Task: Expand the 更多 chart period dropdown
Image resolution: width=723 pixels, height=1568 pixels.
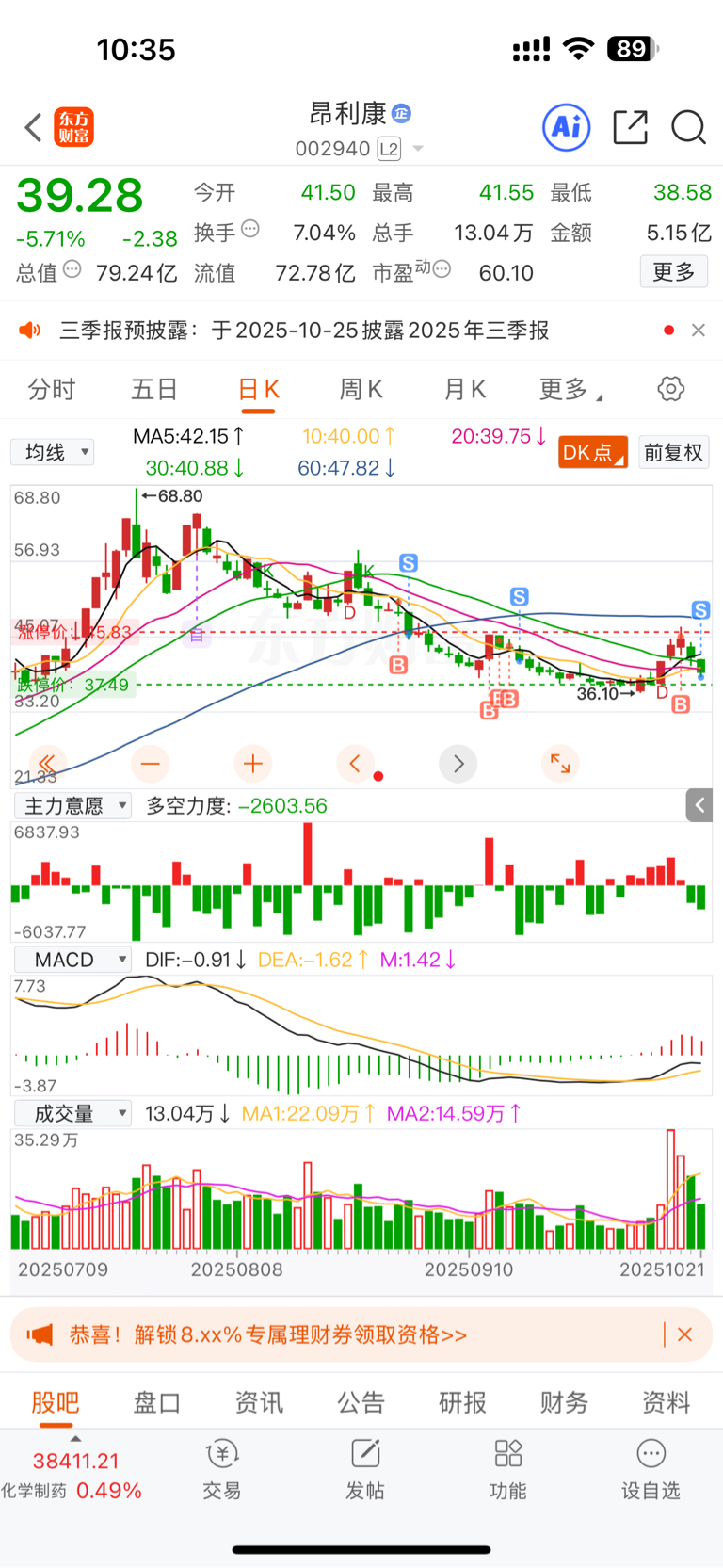Action: click(570, 389)
